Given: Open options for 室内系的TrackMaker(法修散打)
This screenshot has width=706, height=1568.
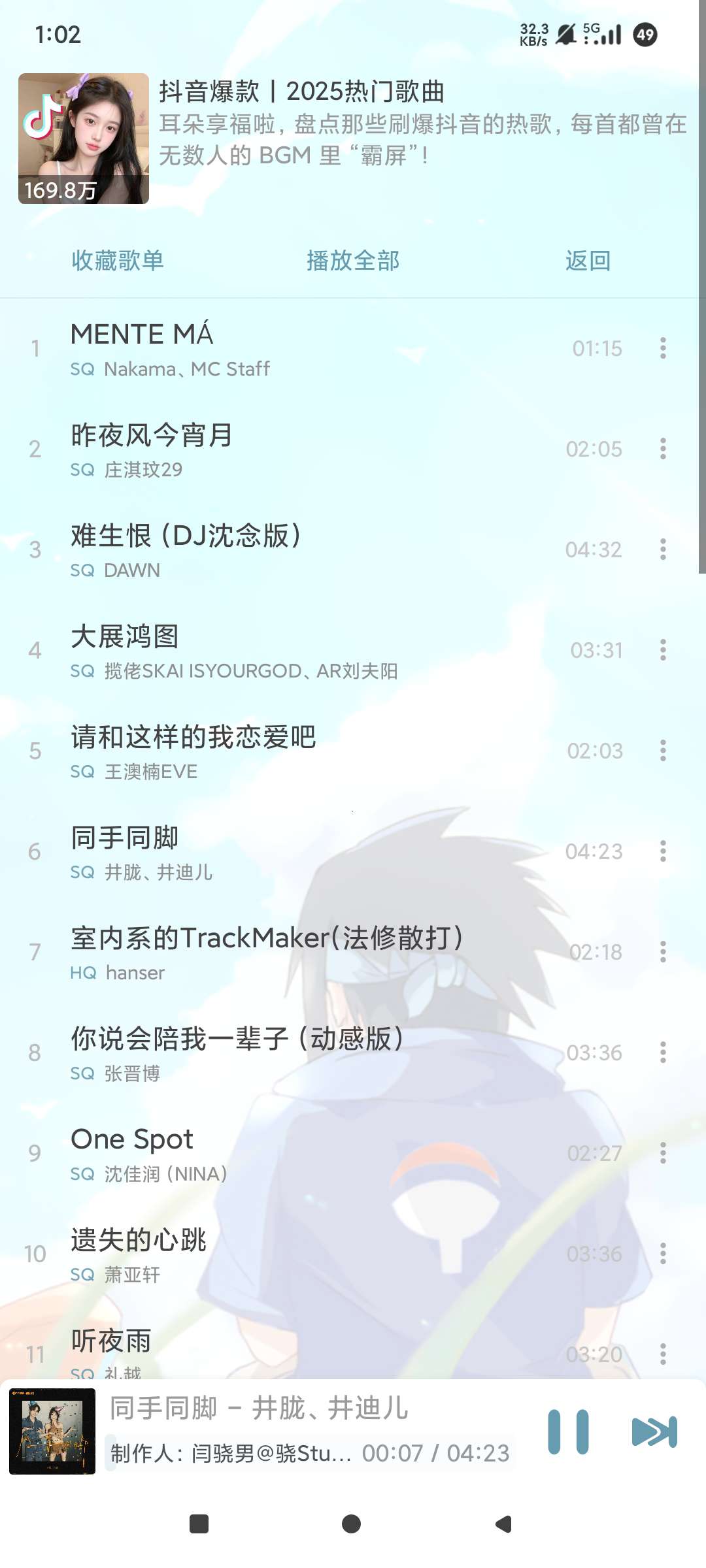Looking at the screenshot, I should click(663, 952).
